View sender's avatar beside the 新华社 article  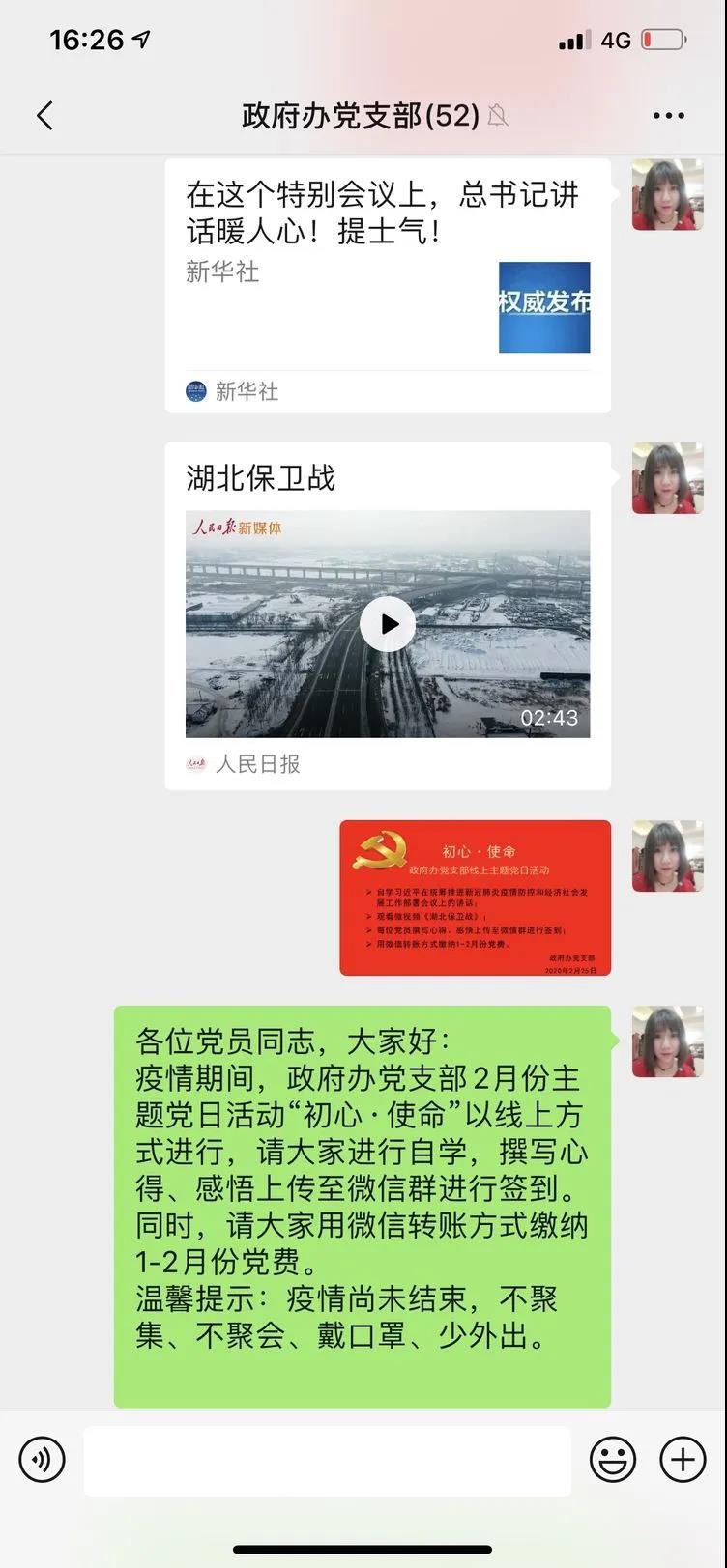pyautogui.click(x=667, y=194)
